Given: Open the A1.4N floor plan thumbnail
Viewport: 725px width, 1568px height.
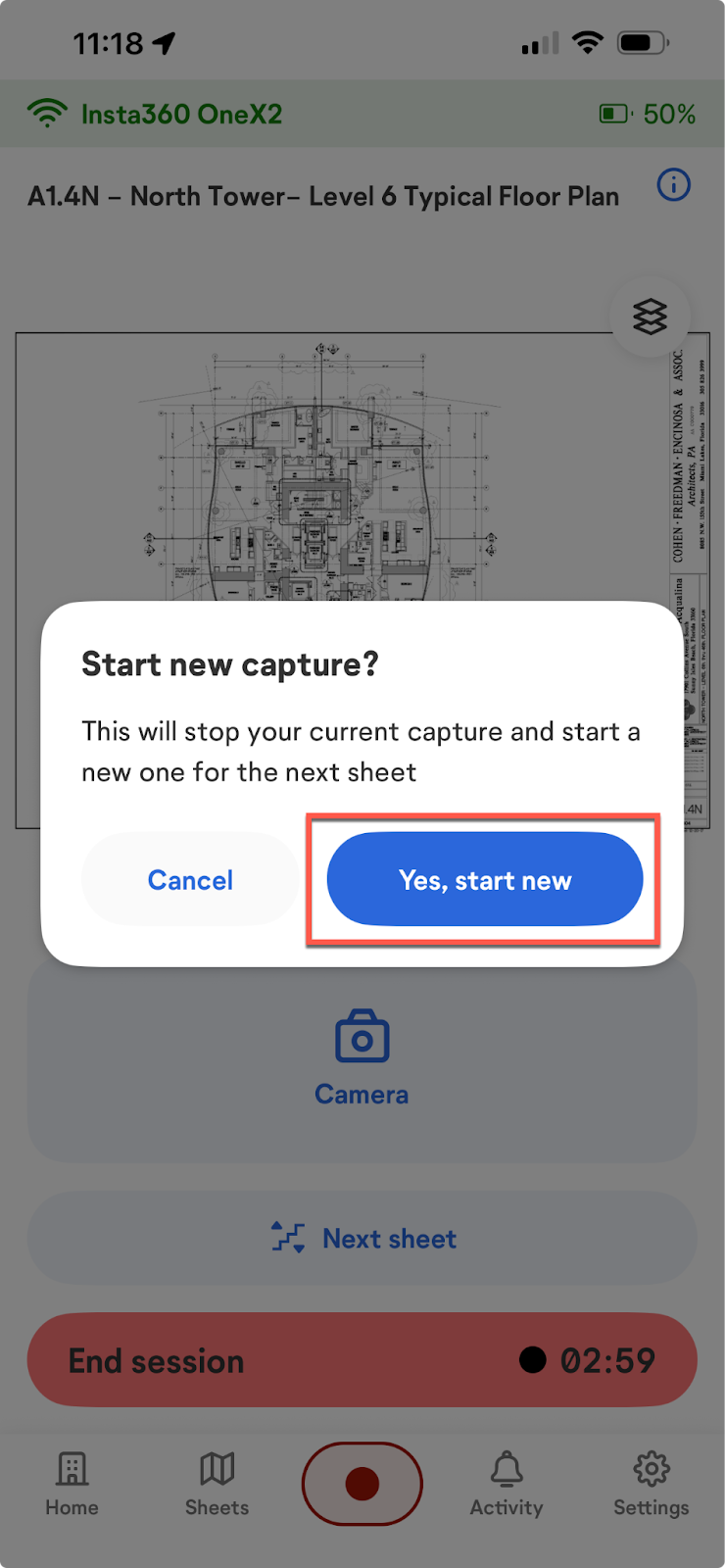Looking at the screenshot, I should [x=343, y=490].
